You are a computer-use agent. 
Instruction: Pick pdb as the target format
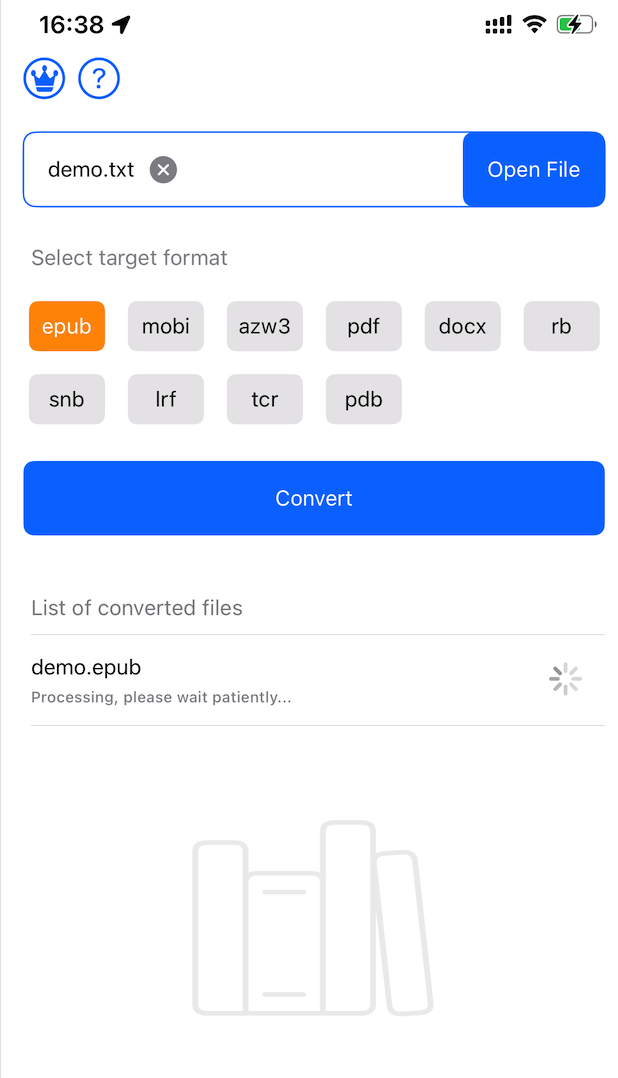[x=364, y=400]
